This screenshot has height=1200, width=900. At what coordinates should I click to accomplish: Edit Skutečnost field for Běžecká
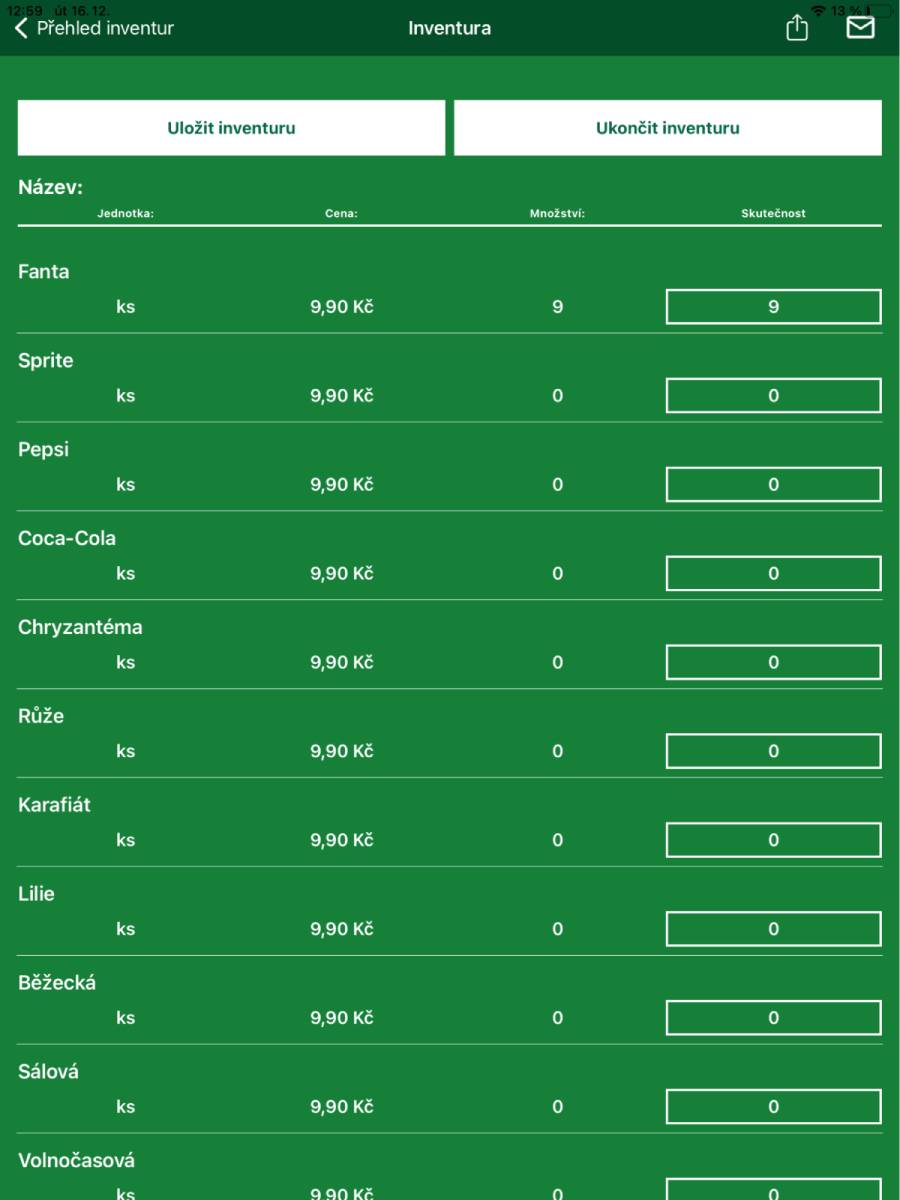[773, 1018]
